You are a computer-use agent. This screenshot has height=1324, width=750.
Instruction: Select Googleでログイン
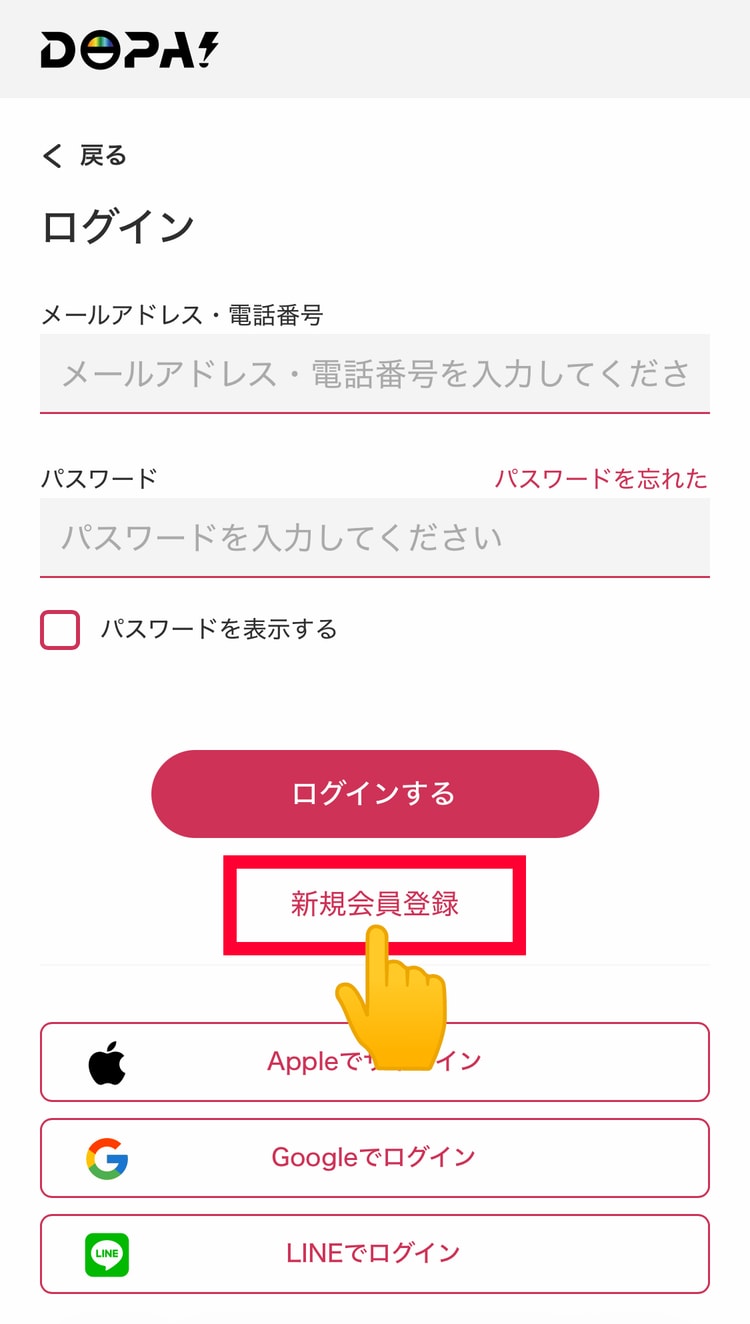coord(375,1158)
